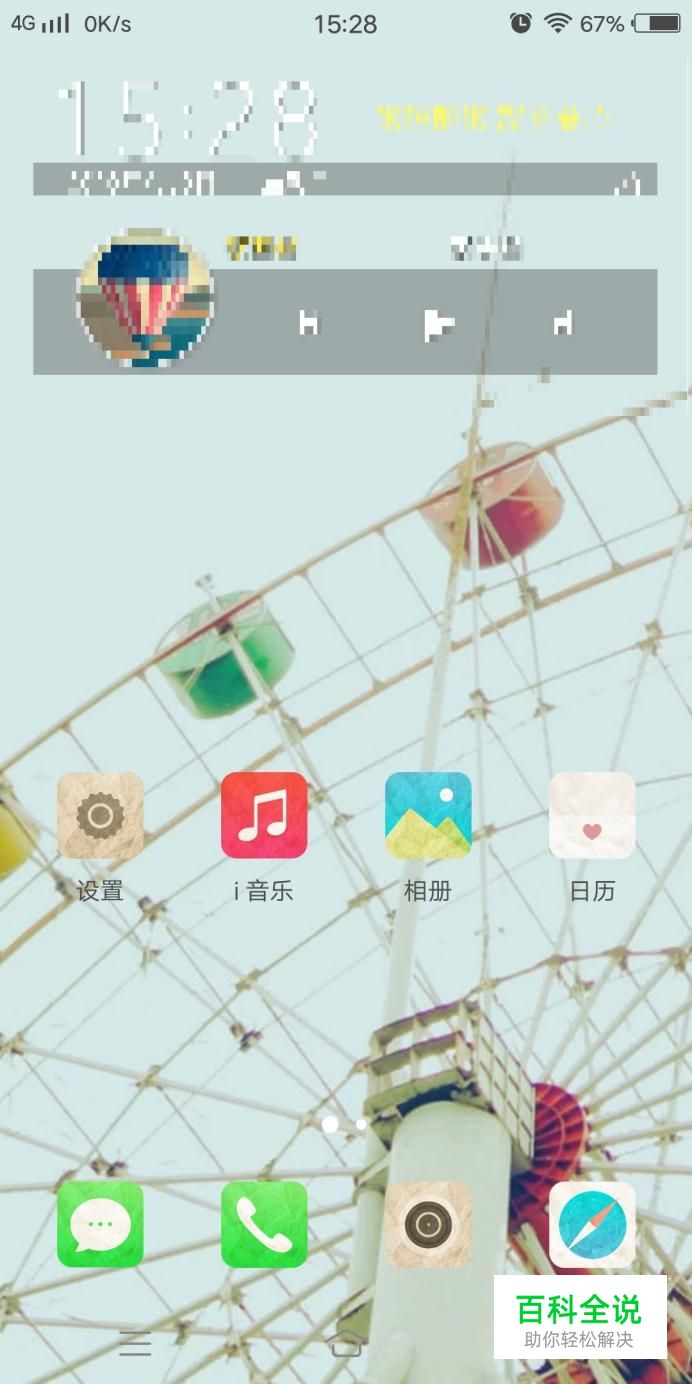This screenshot has height=1384, width=692.
Task: Tap the system menu navigation button
Action: pos(135,1344)
